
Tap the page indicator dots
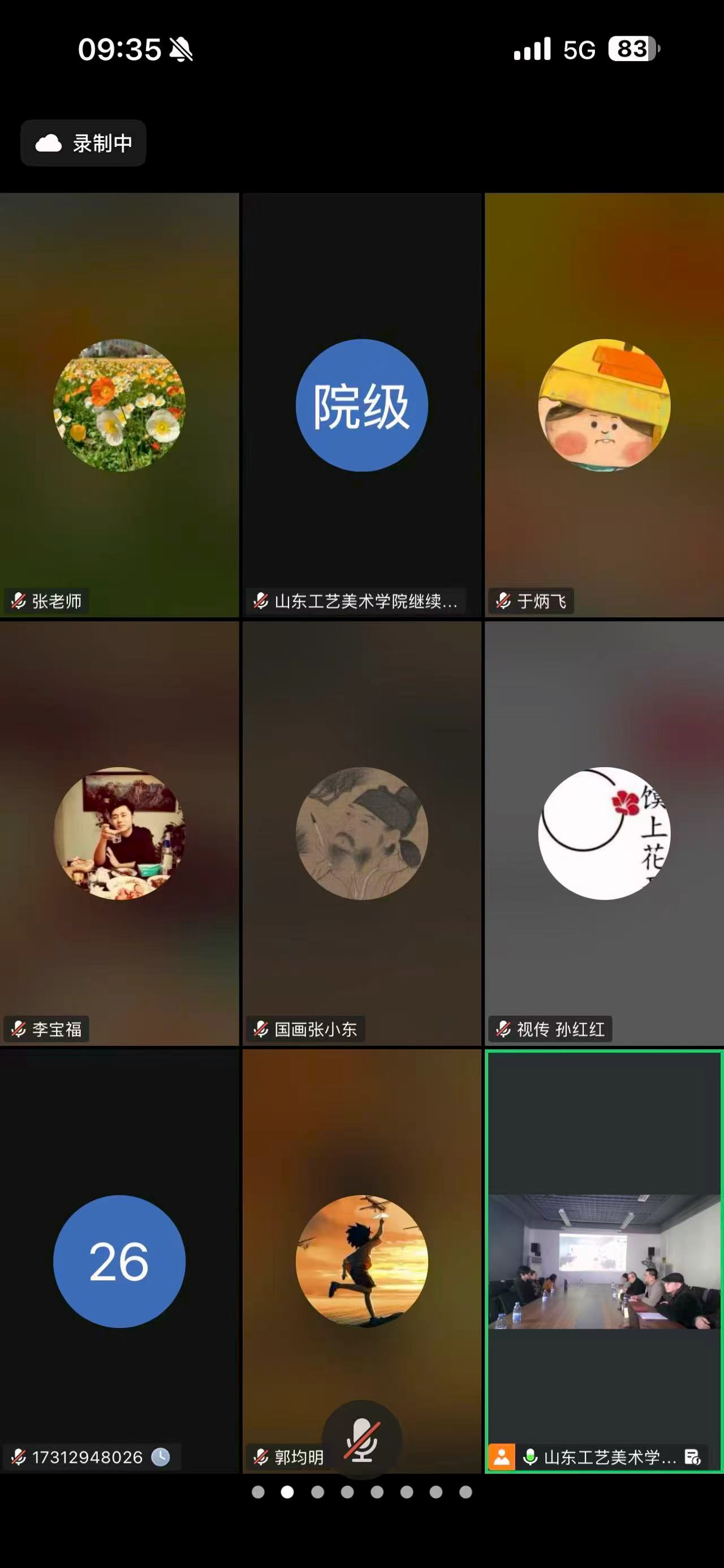click(361, 1491)
